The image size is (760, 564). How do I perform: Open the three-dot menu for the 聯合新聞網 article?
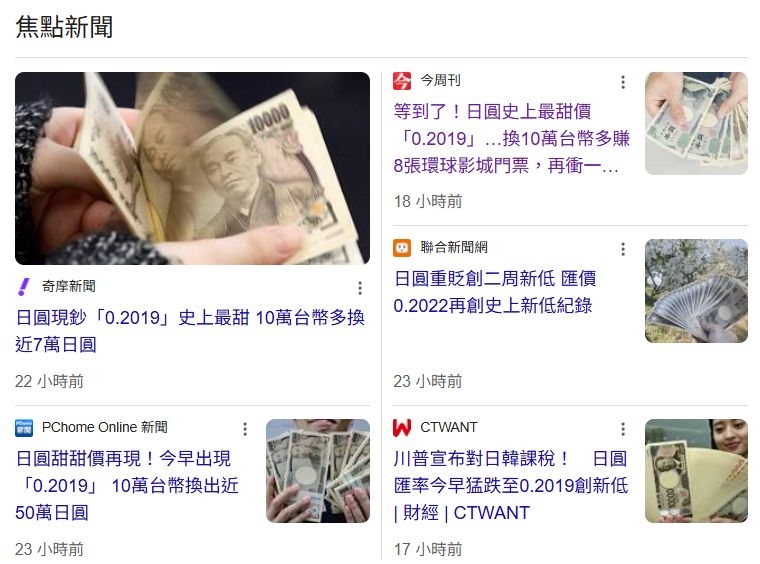click(623, 249)
